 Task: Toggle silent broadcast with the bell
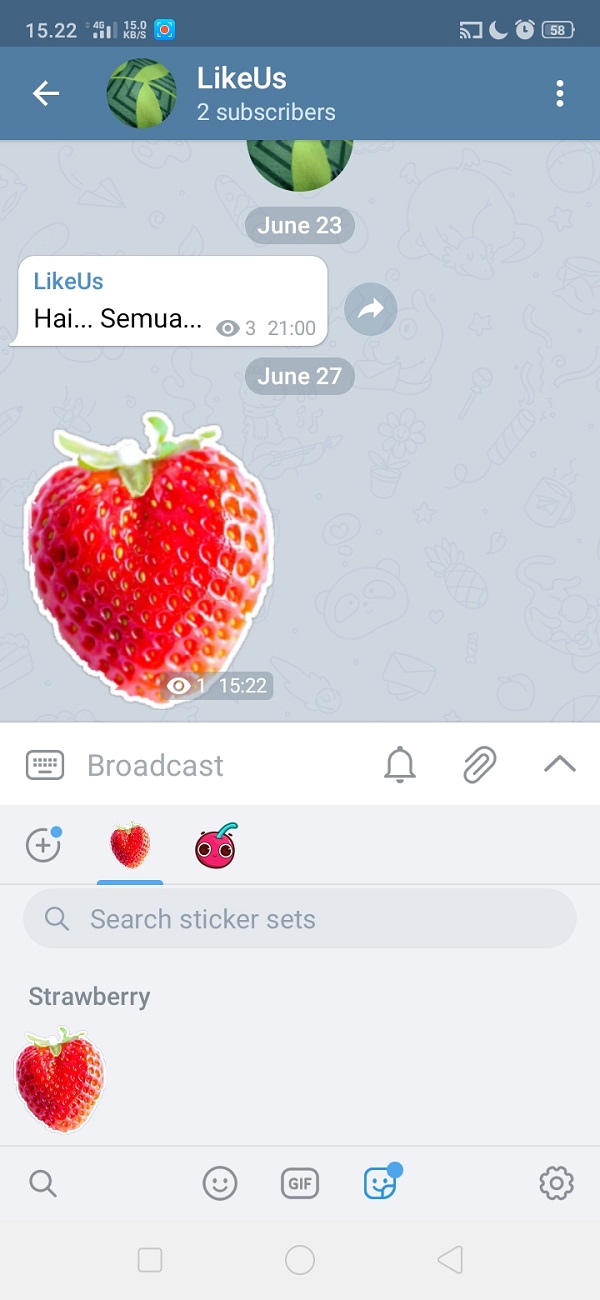tap(400, 765)
